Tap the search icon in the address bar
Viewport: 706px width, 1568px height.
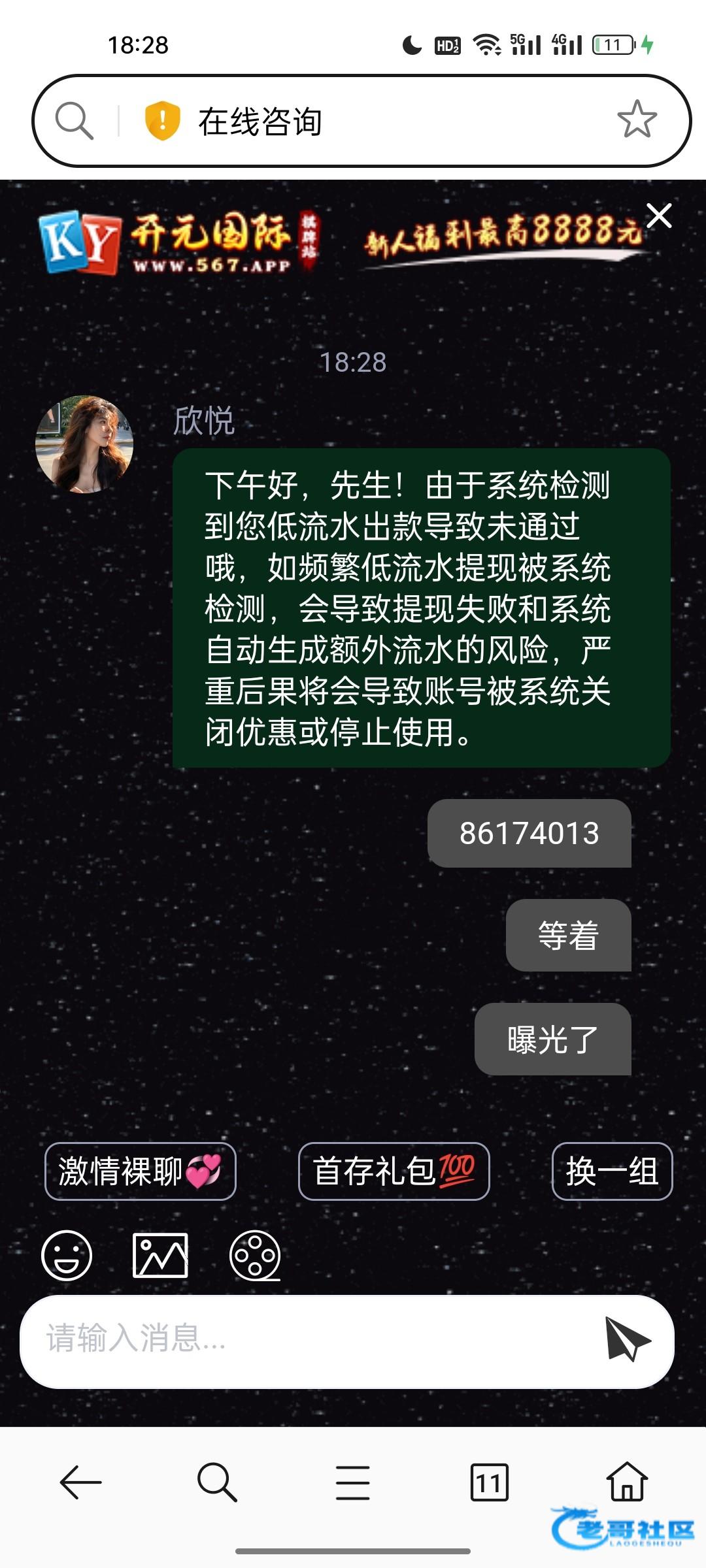click(x=74, y=121)
